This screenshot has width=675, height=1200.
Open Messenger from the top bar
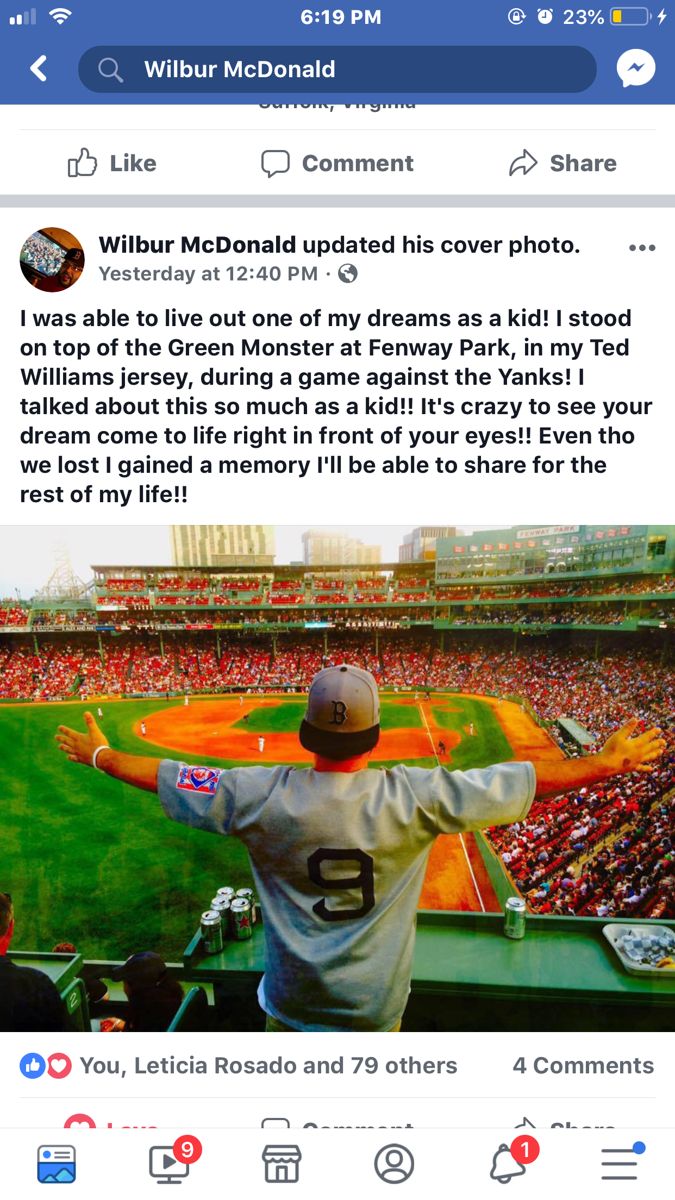pyautogui.click(x=636, y=69)
